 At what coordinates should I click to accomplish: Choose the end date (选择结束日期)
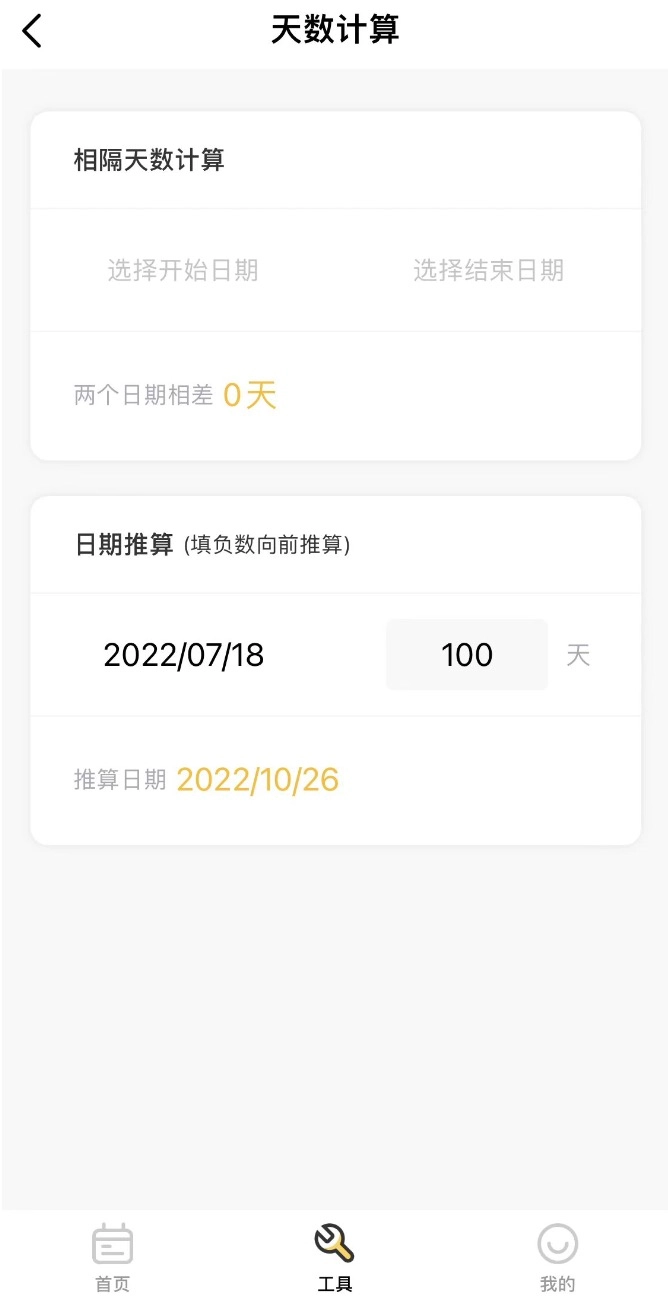488,270
